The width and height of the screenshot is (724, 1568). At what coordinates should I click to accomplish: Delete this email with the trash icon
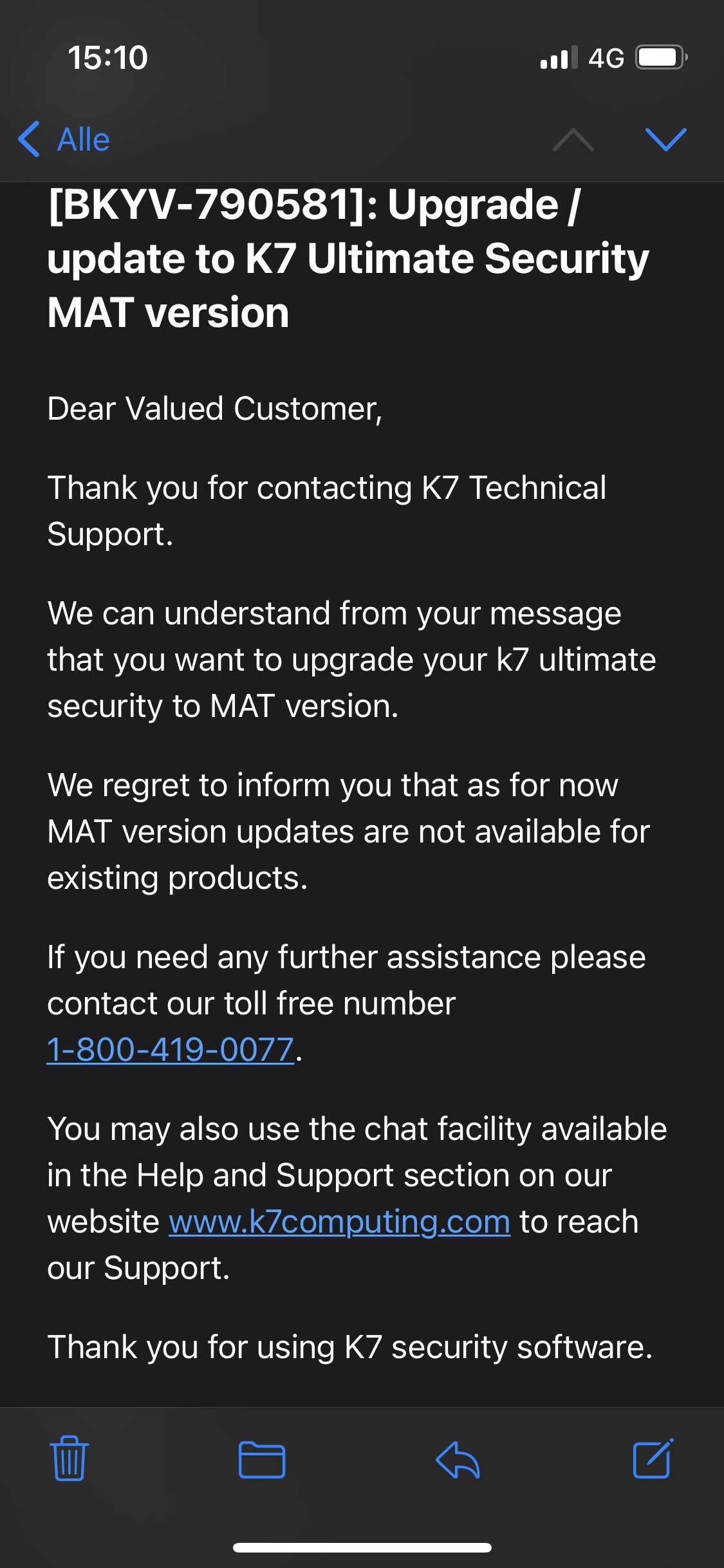pyautogui.click(x=69, y=1459)
